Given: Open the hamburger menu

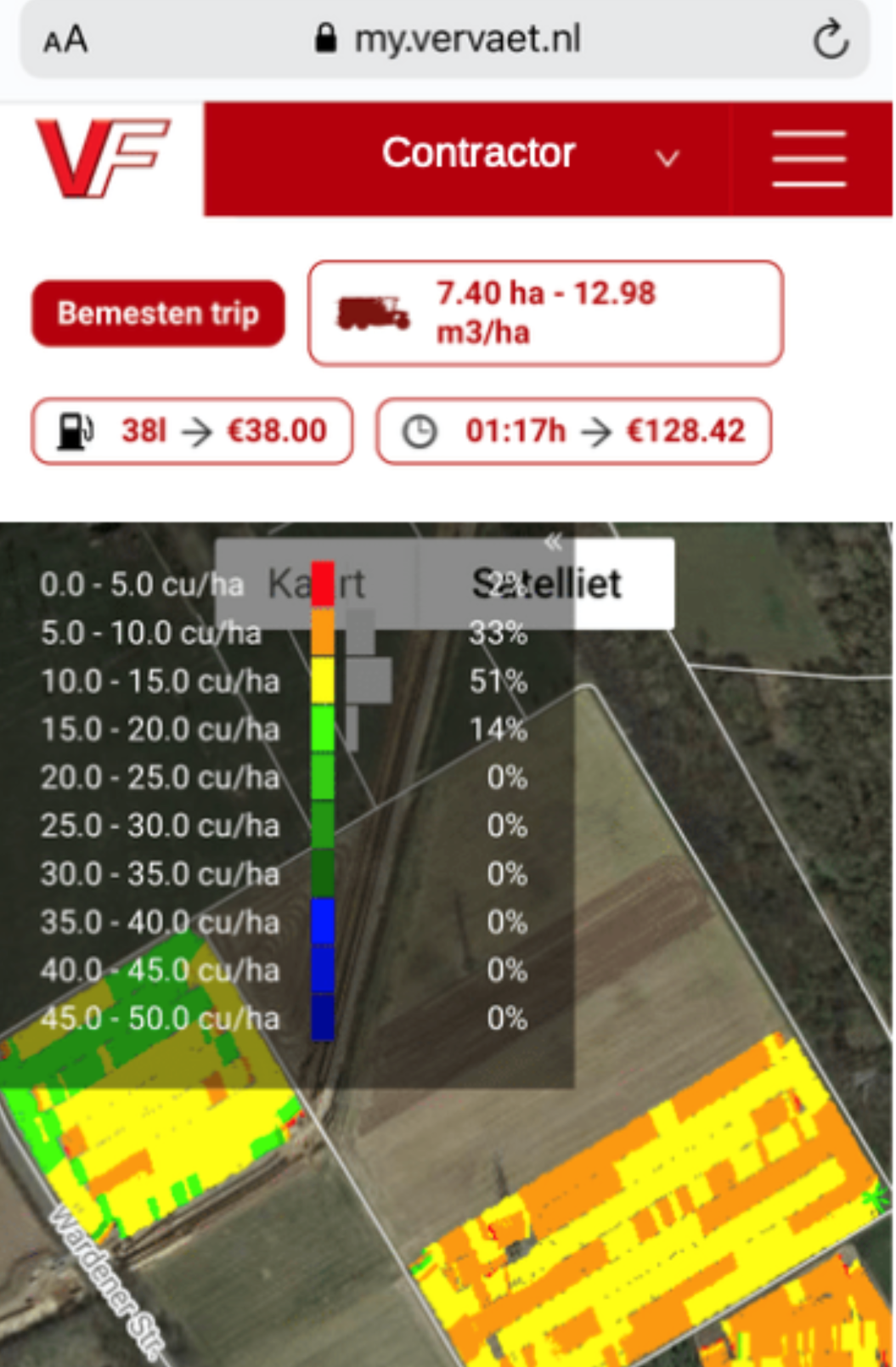Looking at the screenshot, I should (x=809, y=158).
